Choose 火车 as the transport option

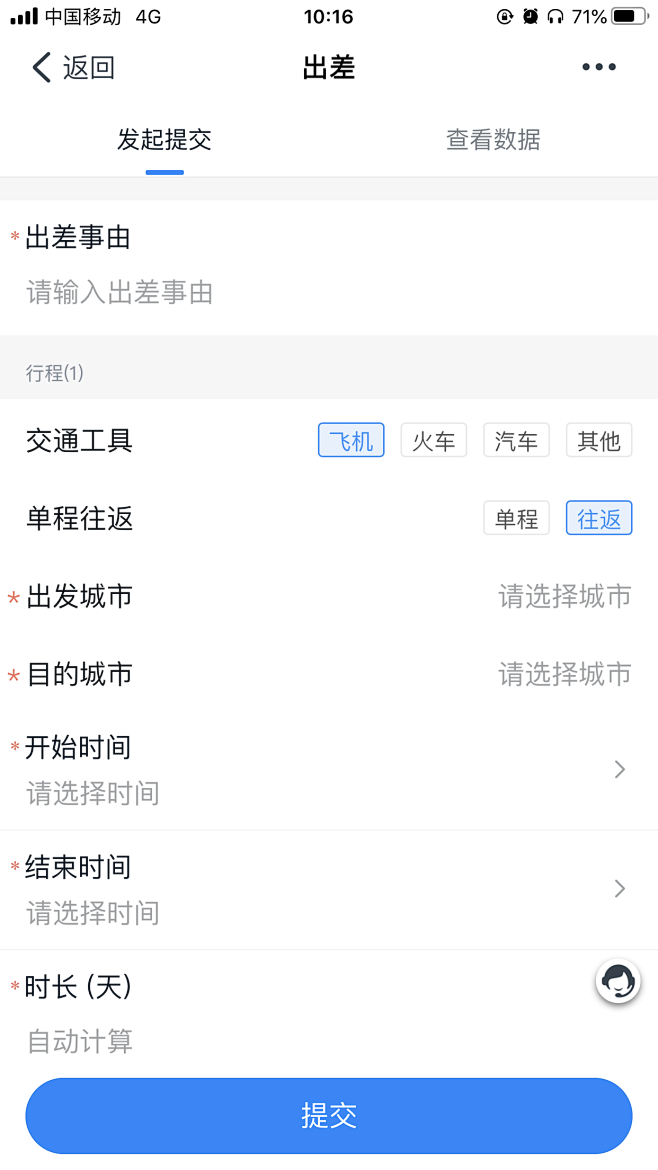coord(434,441)
